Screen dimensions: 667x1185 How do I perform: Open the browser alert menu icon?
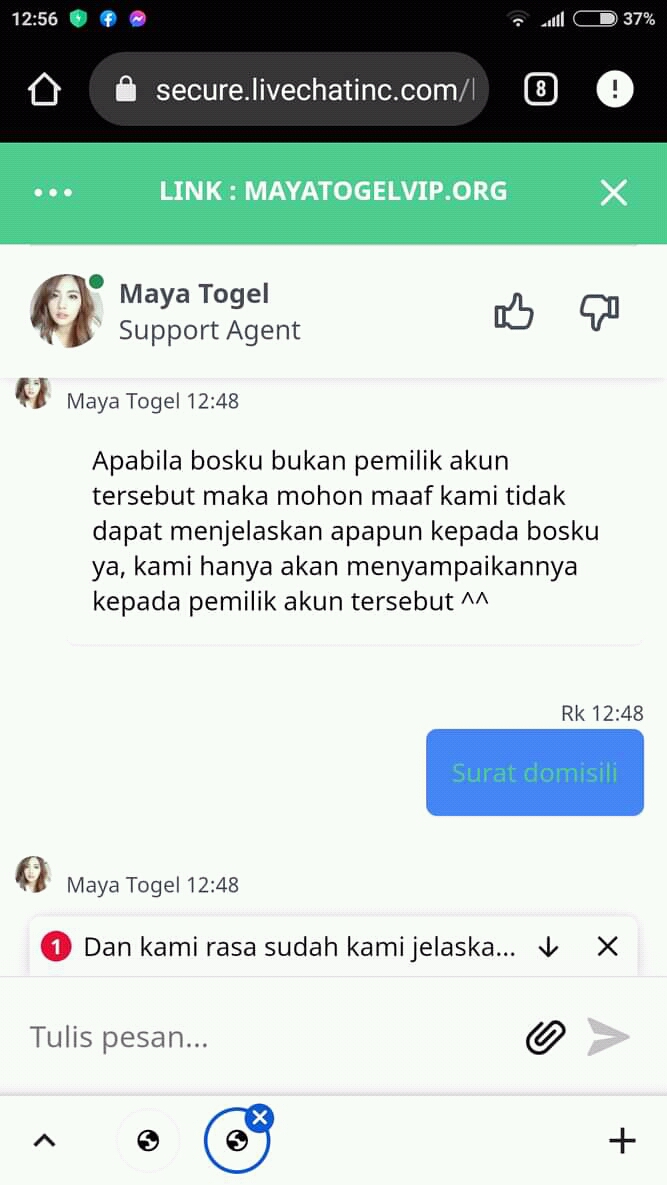click(x=614, y=90)
